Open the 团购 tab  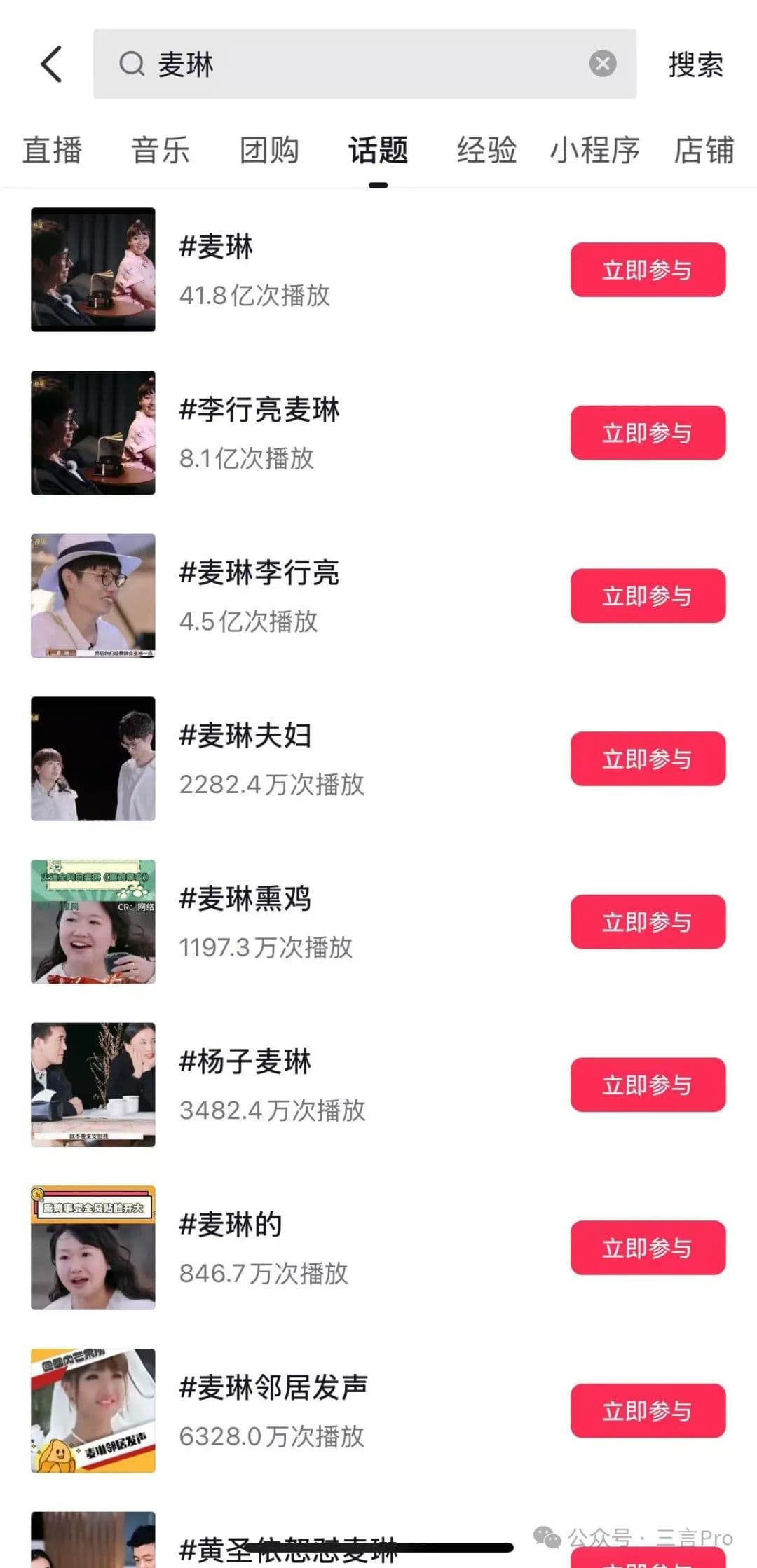coord(269,150)
